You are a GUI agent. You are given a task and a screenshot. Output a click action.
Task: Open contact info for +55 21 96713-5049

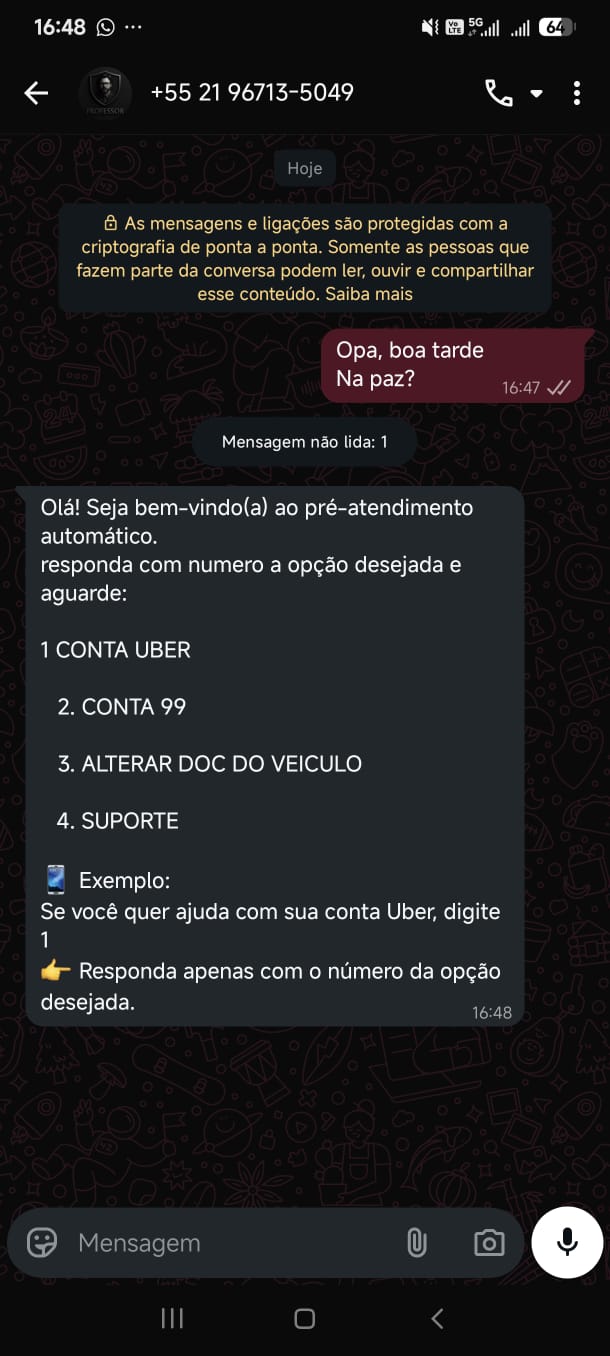252,93
